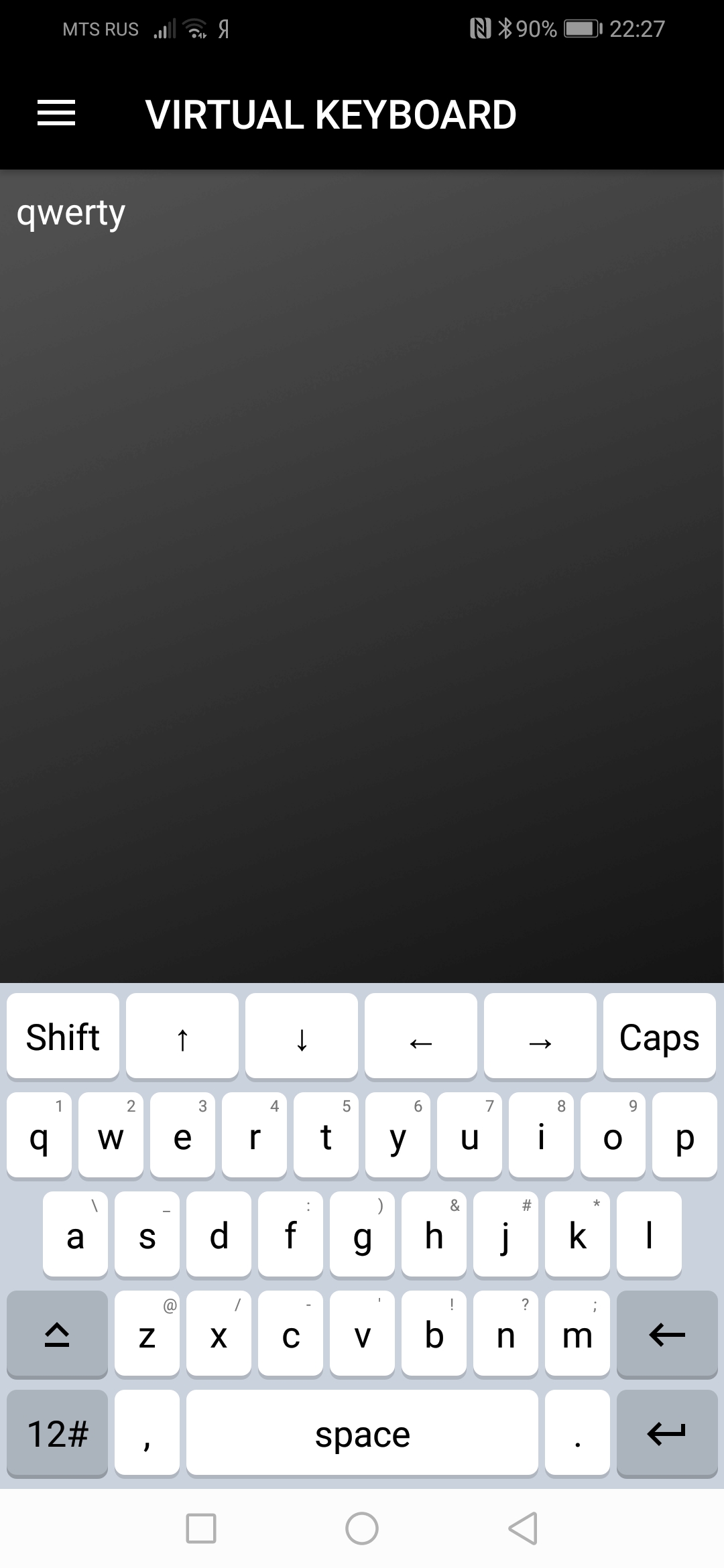This screenshot has width=724, height=1568.
Task: Type the letter p
Action: [684, 1135]
